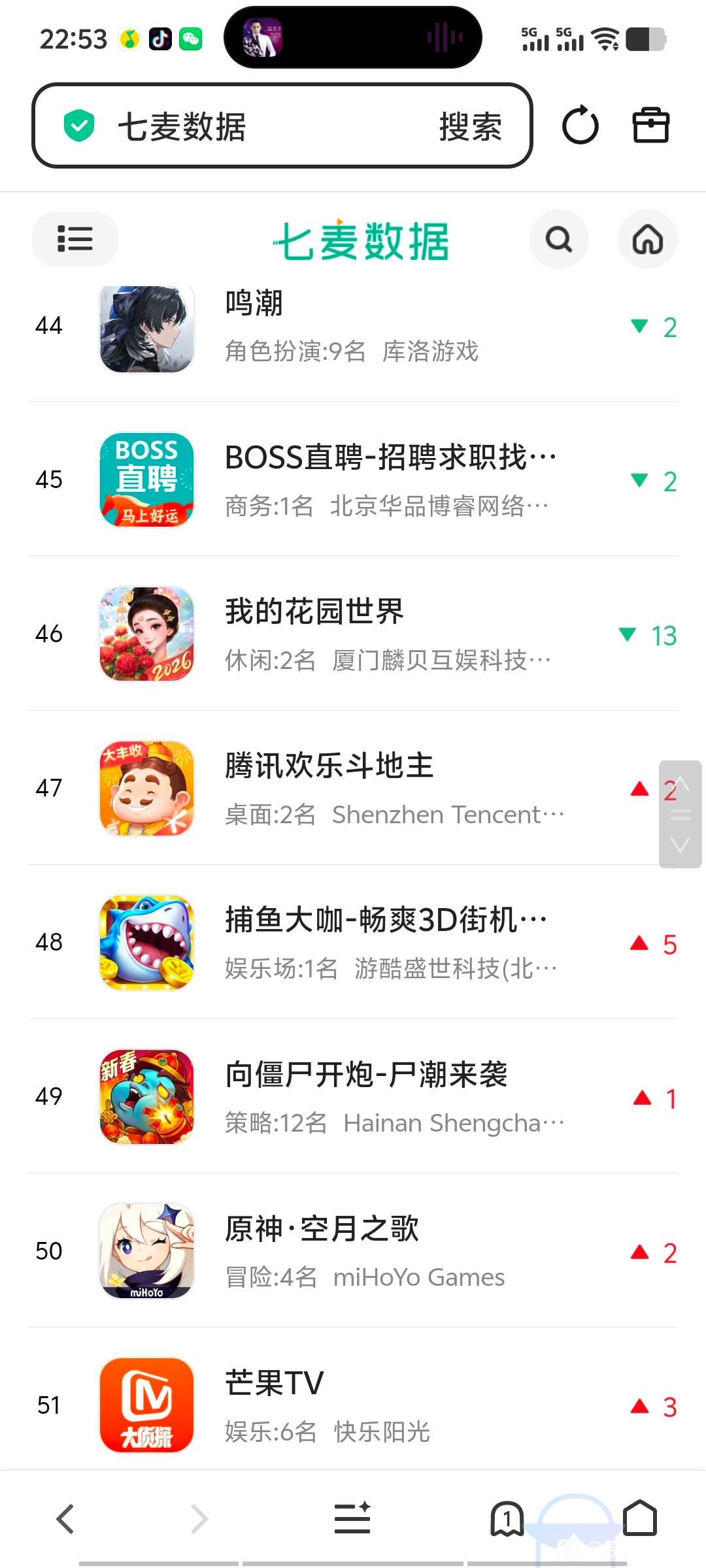Go to the browser home page
706x1568 pixels.
click(x=640, y=1518)
